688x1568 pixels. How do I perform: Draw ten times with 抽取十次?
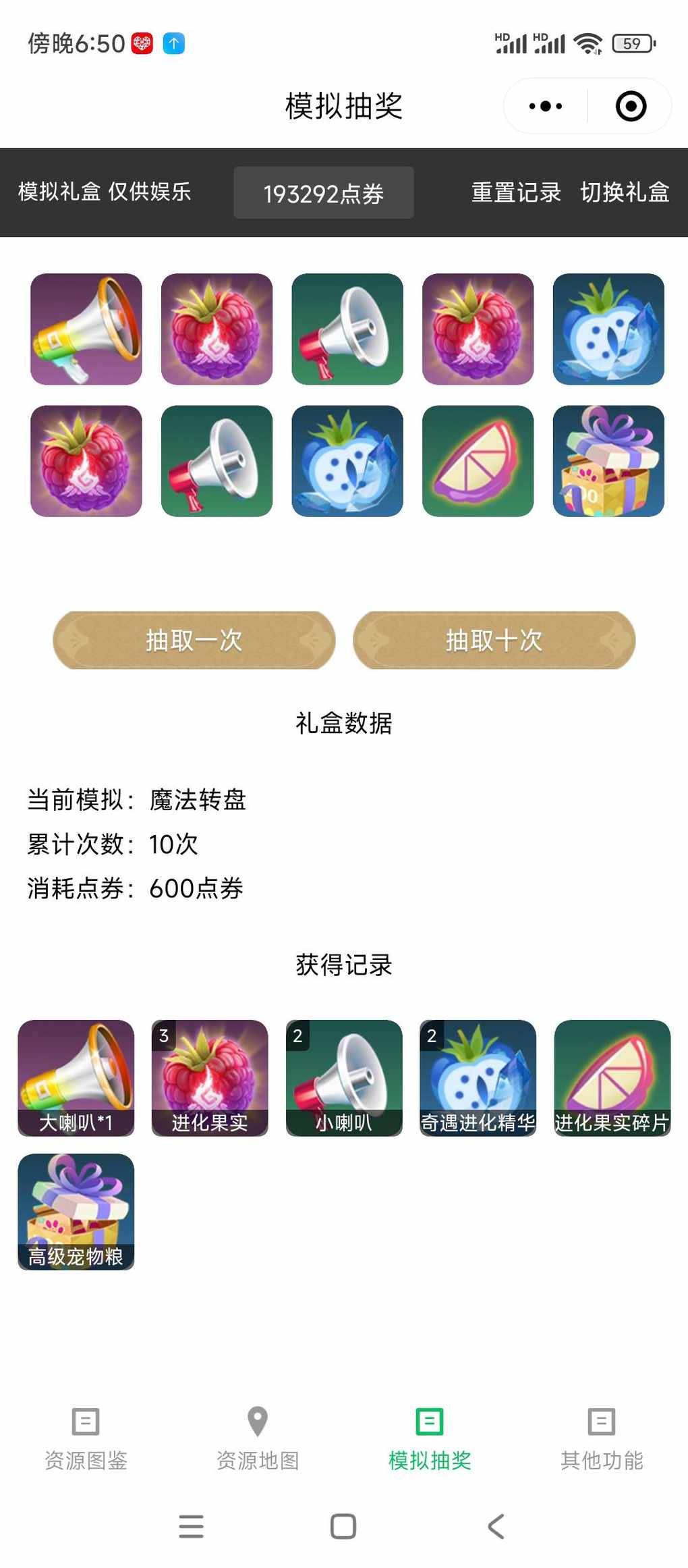pyautogui.click(x=494, y=640)
